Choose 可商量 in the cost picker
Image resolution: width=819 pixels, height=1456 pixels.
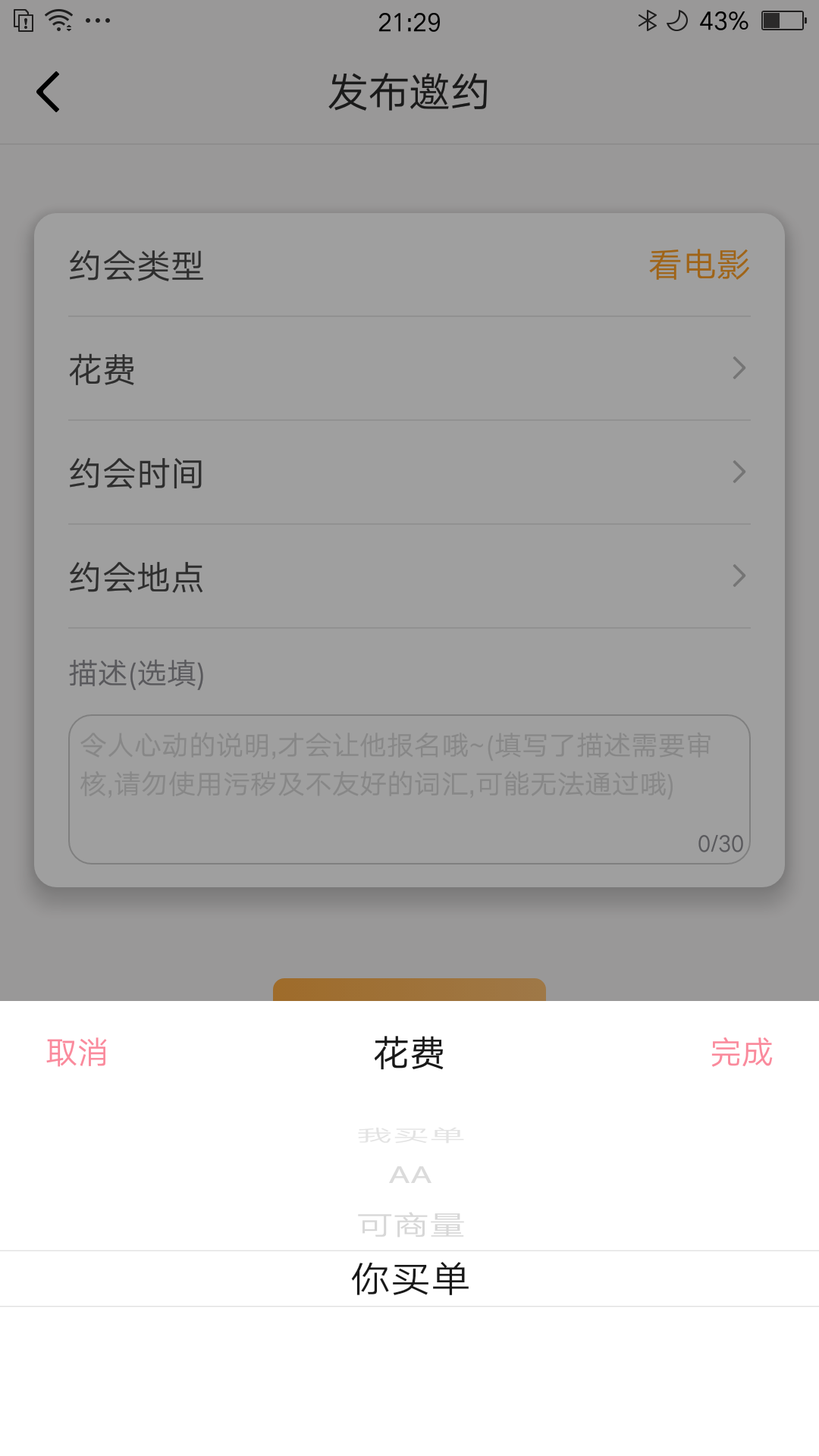410,1225
